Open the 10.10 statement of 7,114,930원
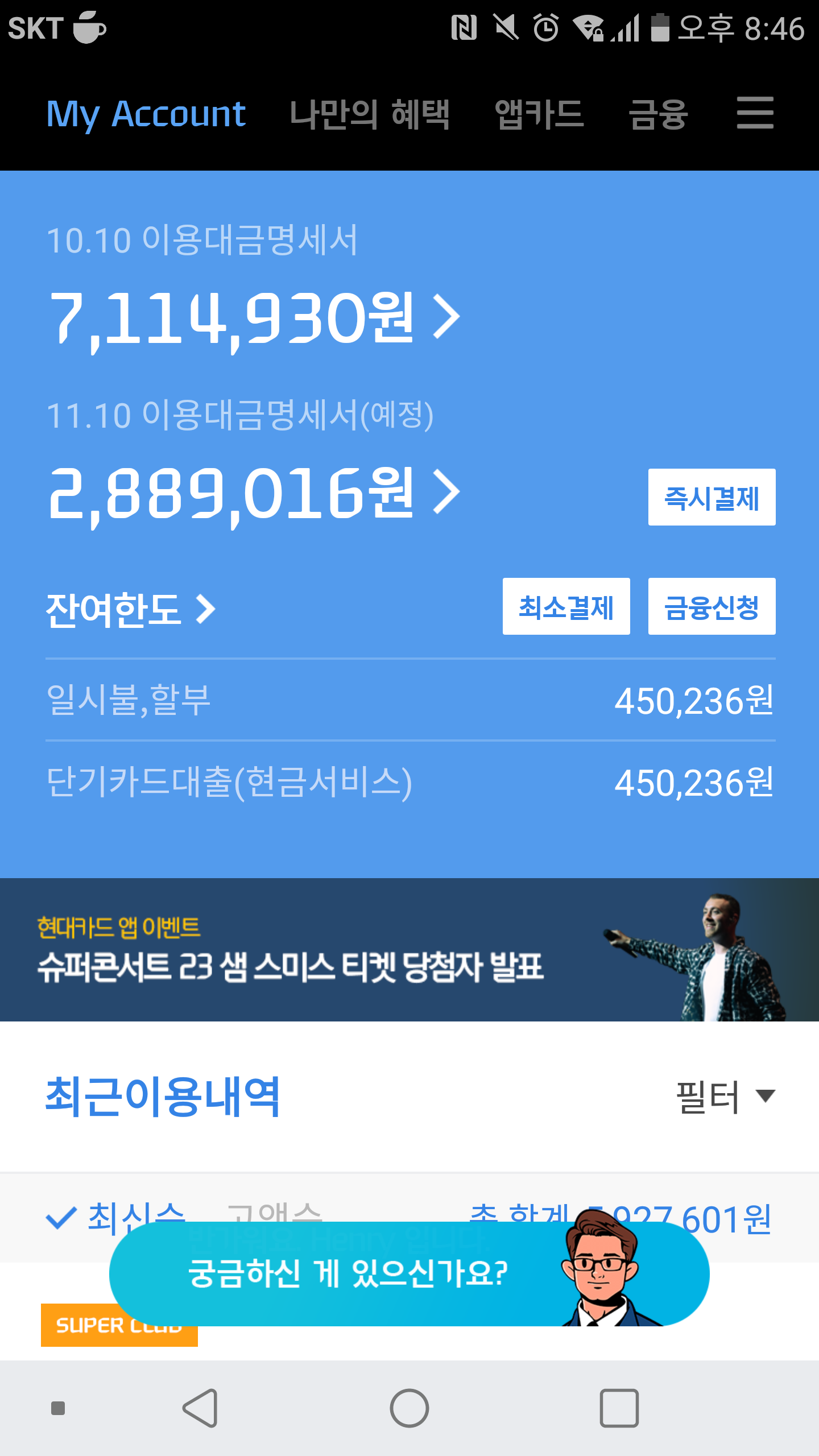This screenshot has height=1456, width=819. coord(254,317)
